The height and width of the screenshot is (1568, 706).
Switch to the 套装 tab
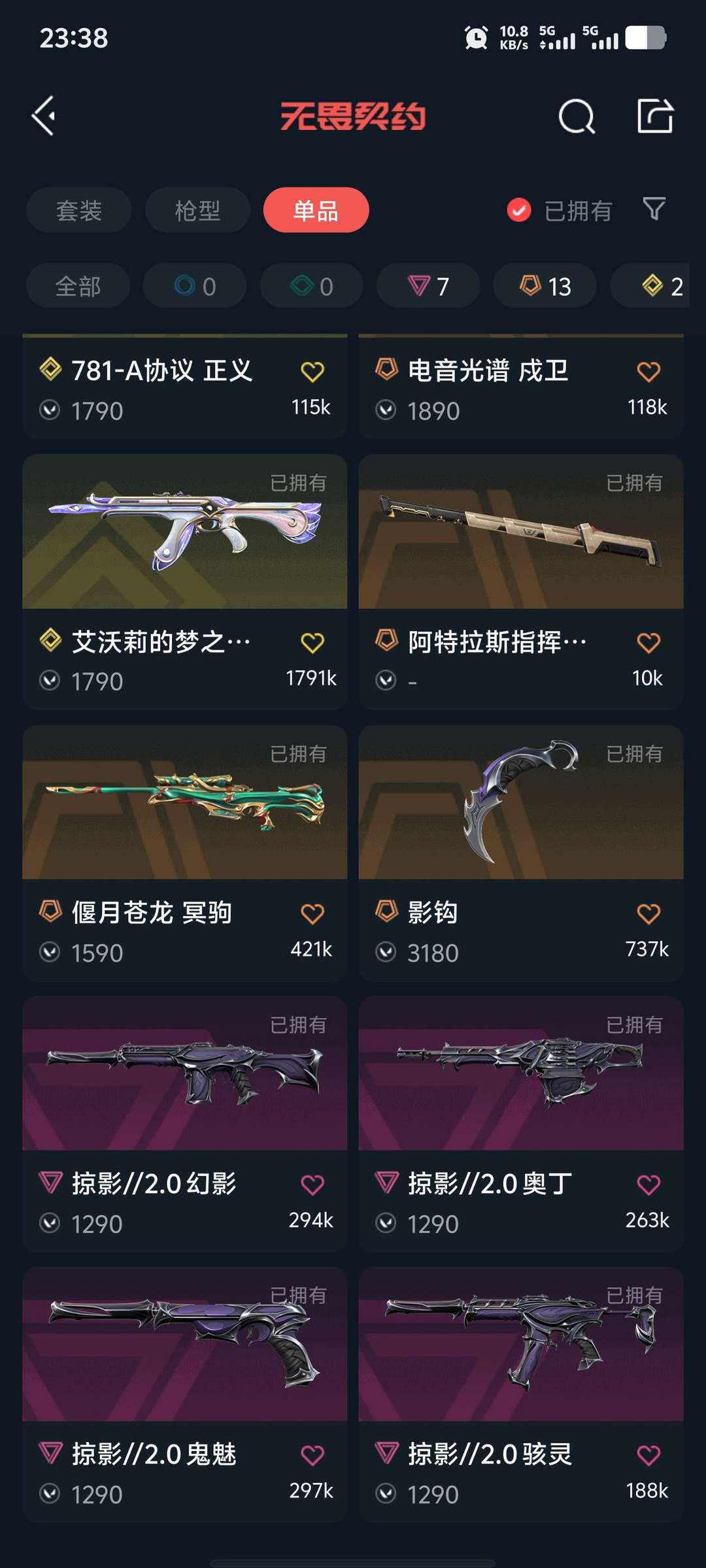(78, 210)
